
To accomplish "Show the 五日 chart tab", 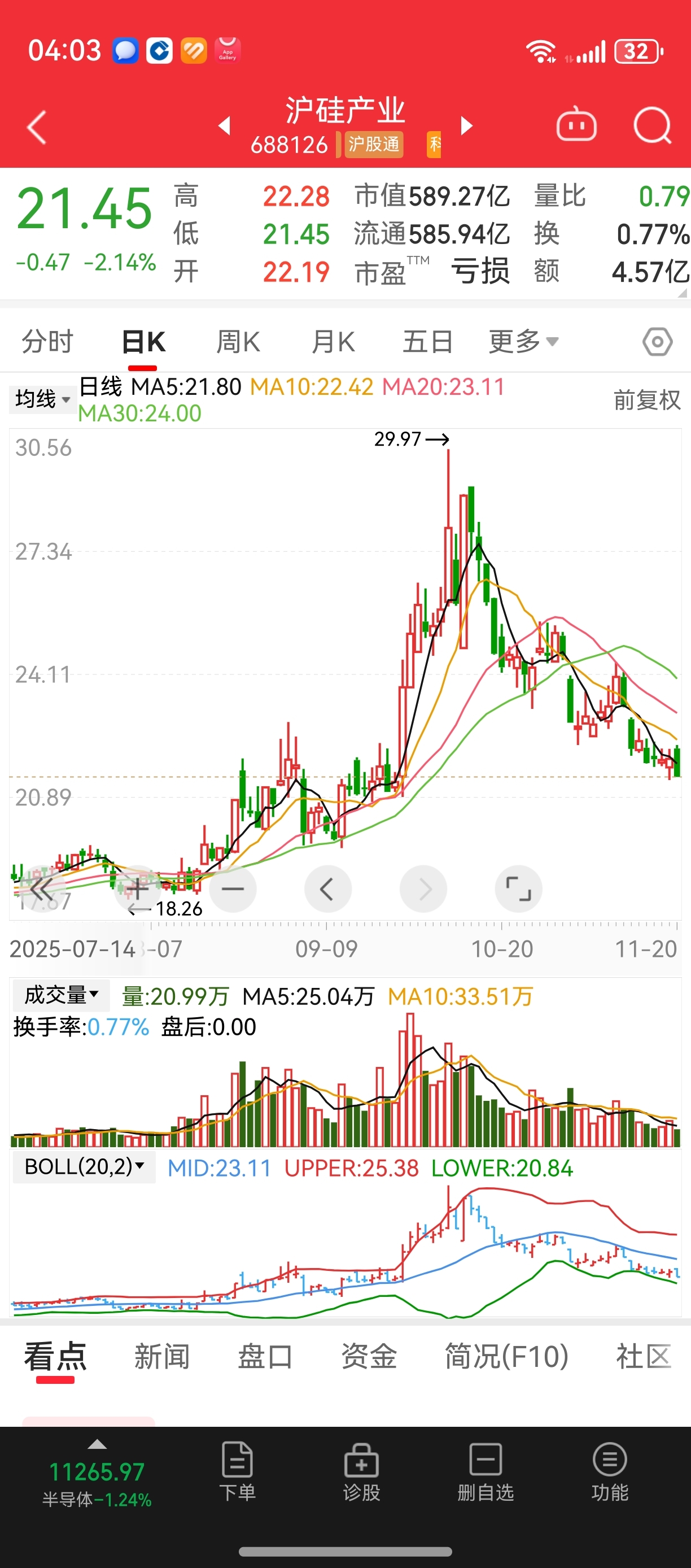I will coord(427,342).
